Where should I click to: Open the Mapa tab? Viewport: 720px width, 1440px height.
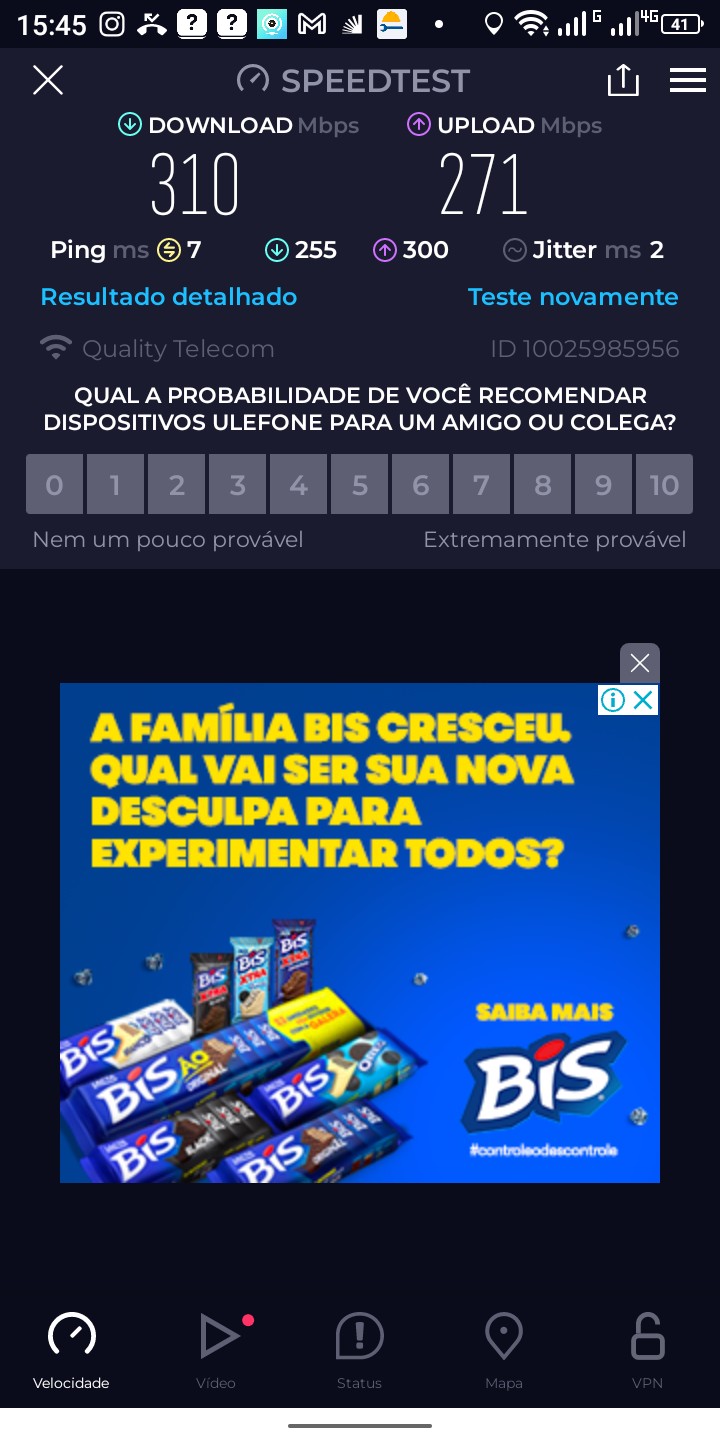(504, 1350)
